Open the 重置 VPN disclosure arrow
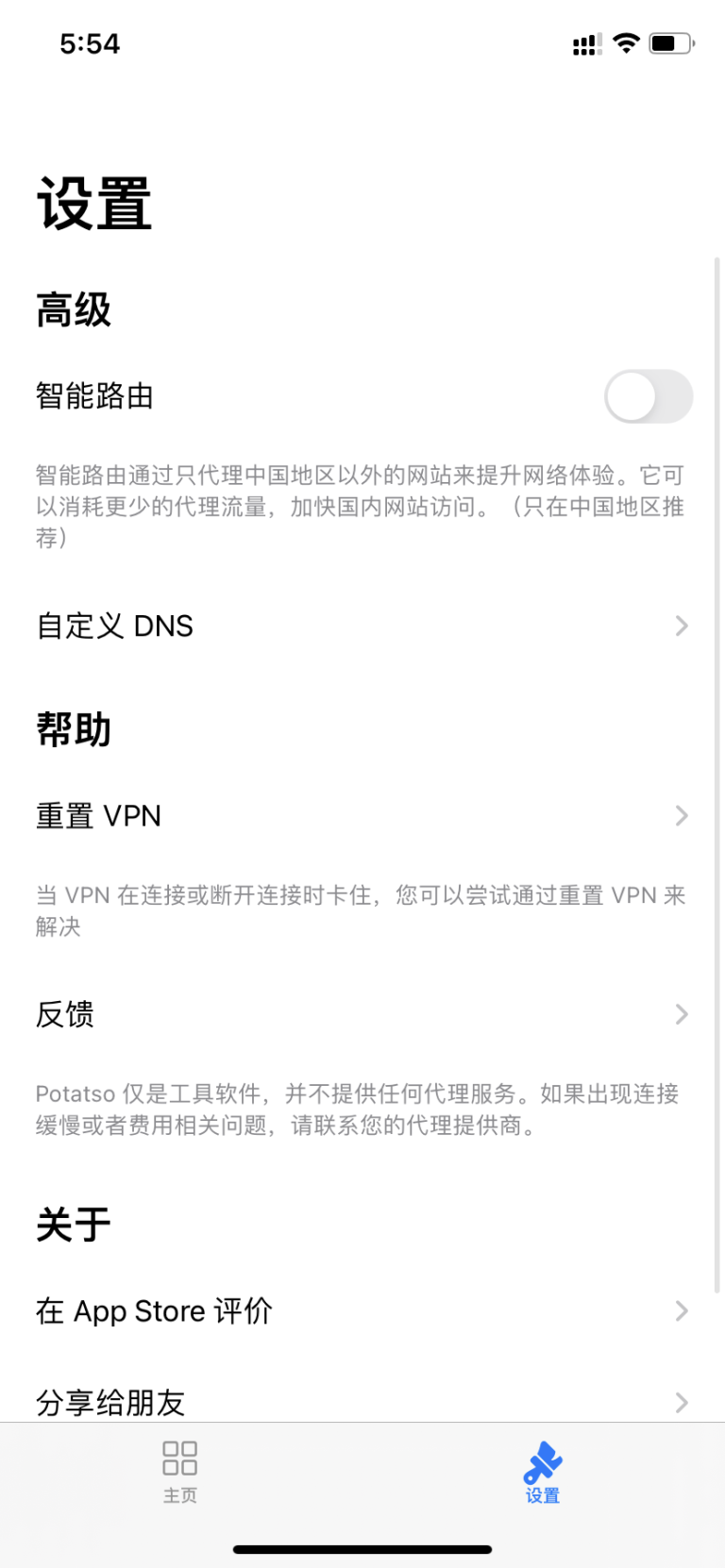 tap(682, 815)
